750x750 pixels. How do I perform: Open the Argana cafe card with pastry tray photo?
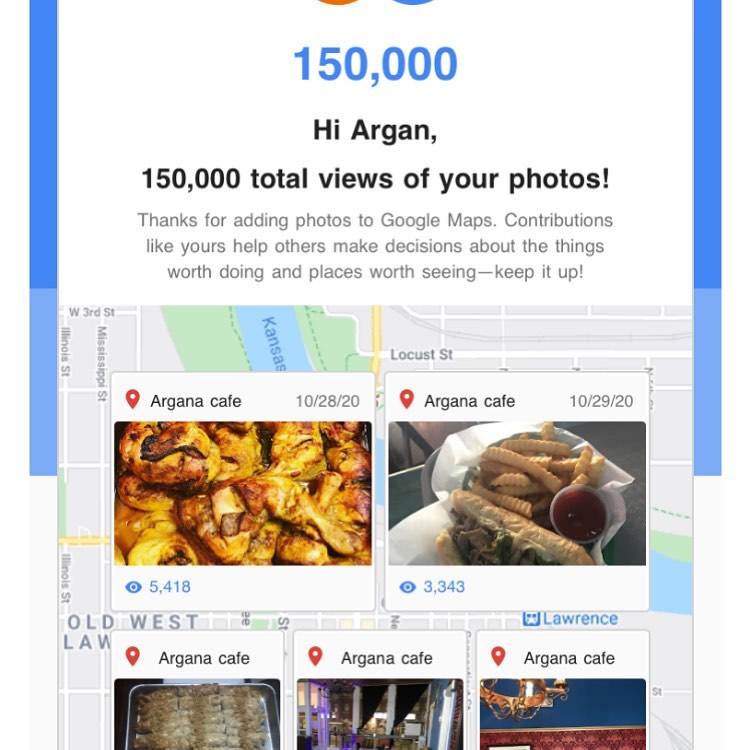tap(196, 700)
